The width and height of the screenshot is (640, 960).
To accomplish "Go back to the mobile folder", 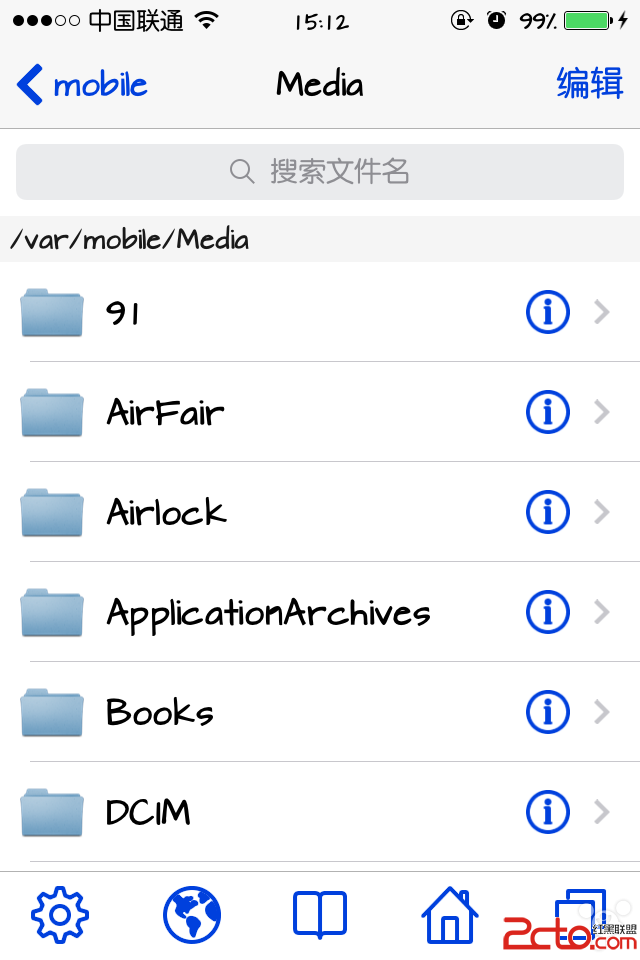I will coord(82,85).
